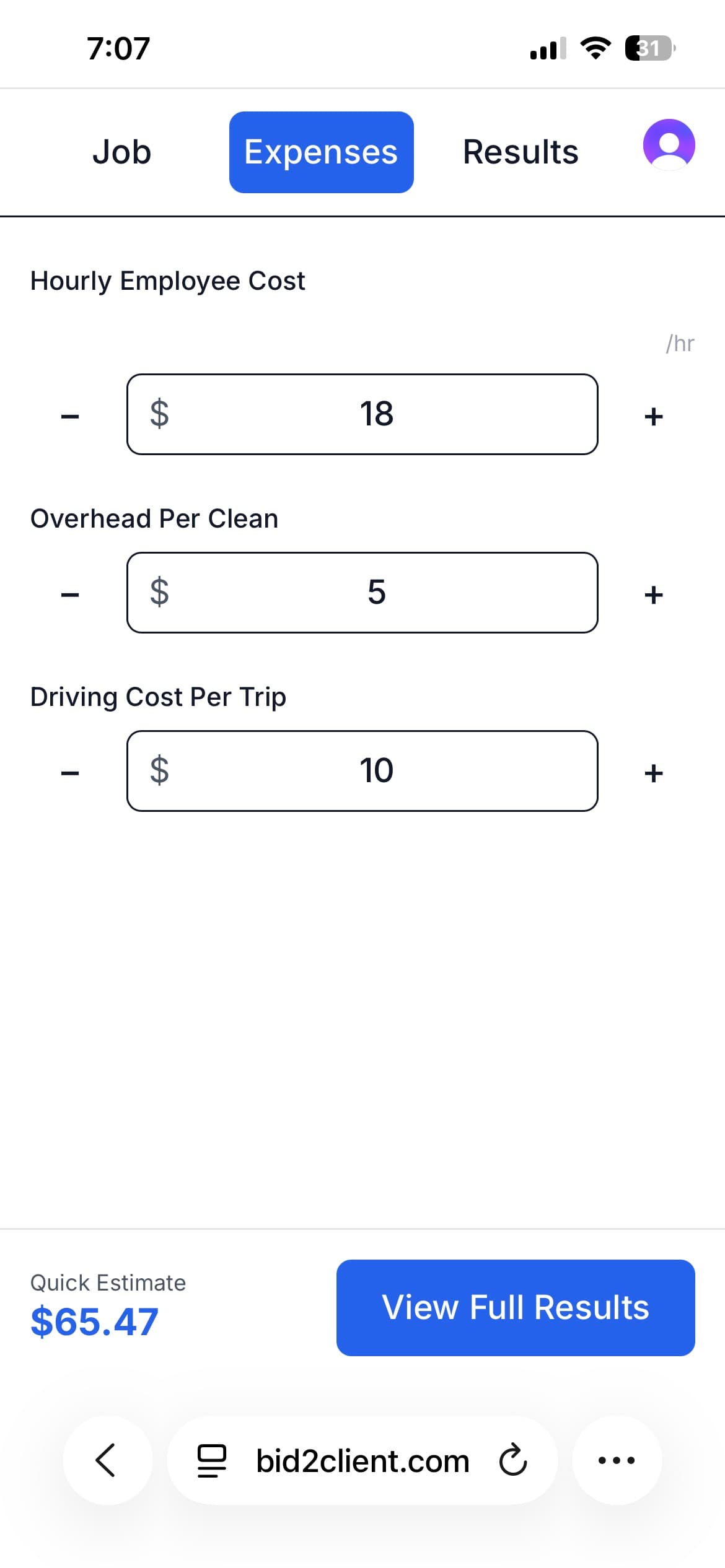This screenshot has height=1568, width=725.
Task: Tap the Hourly Employee Cost value field
Action: point(362,415)
